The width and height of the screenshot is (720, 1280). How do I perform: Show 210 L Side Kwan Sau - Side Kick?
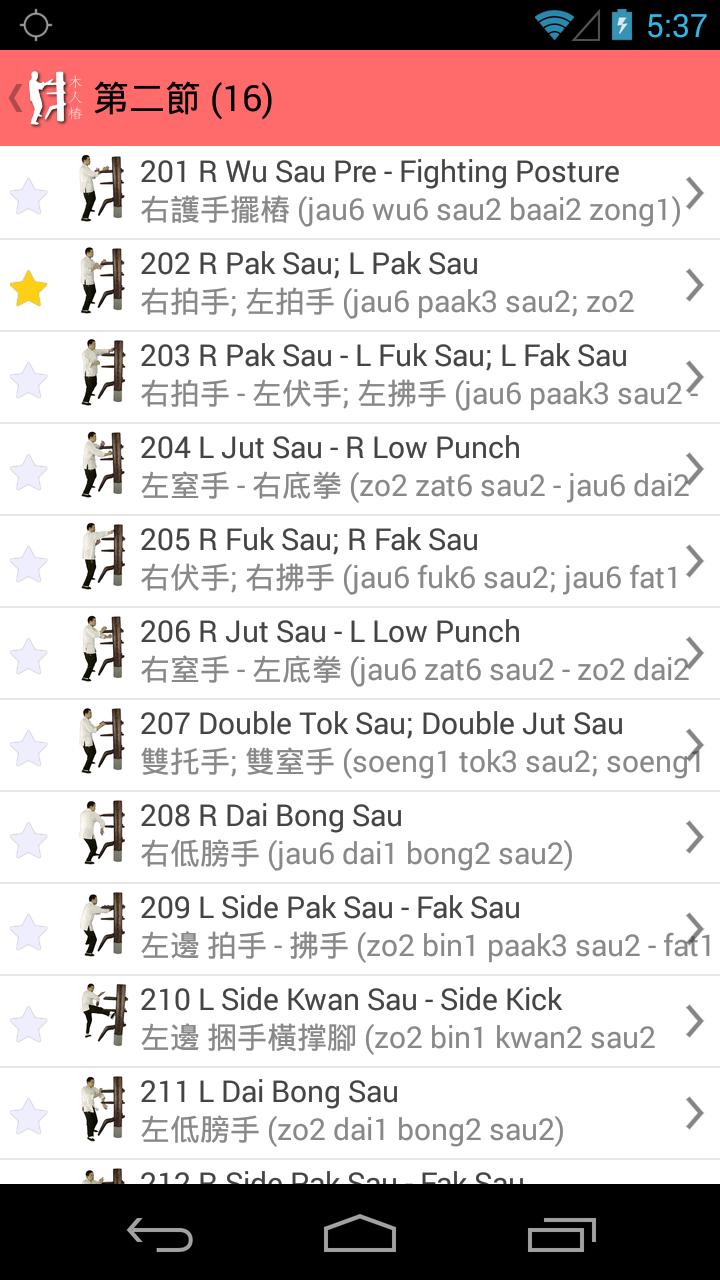coord(400,1018)
